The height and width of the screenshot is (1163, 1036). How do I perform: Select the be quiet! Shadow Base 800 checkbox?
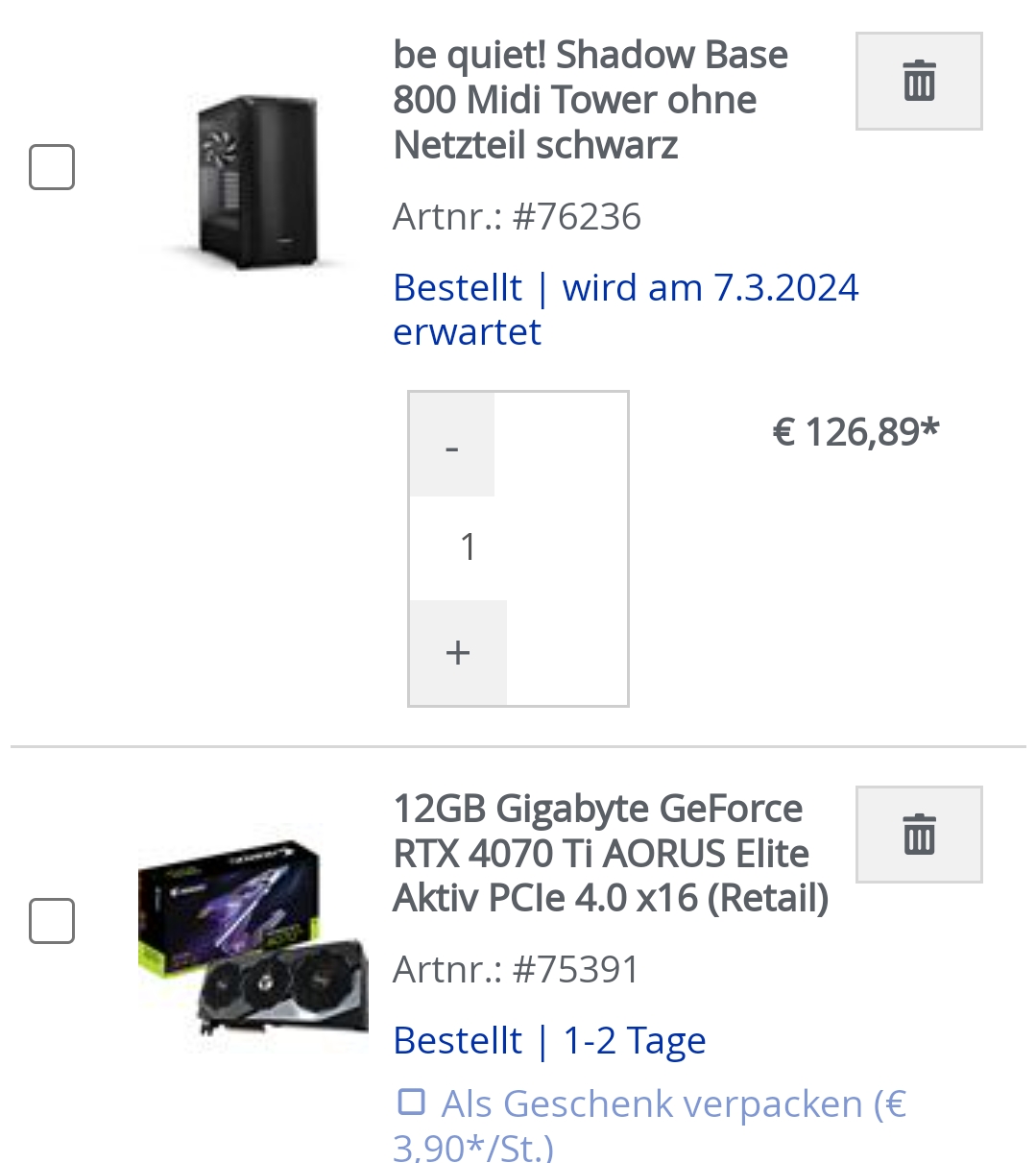click(x=52, y=167)
